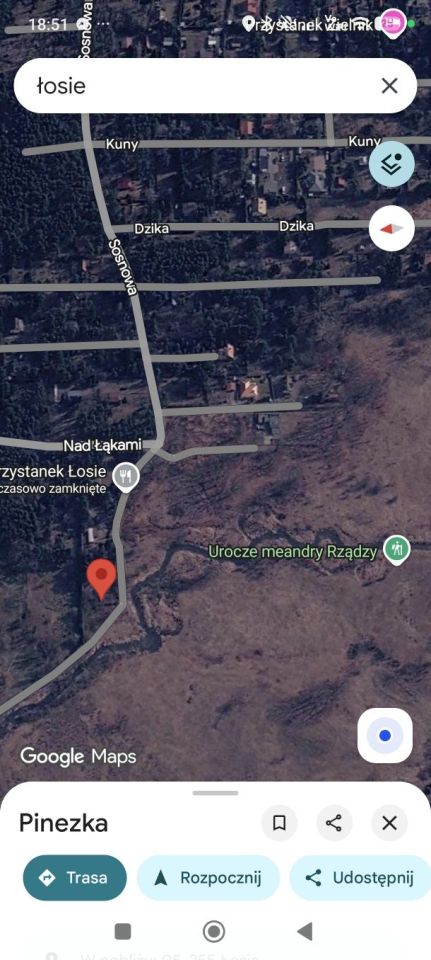The height and width of the screenshot is (960, 431).
Task: Expand the bottom sheet handle
Action: (x=216, y=793)
